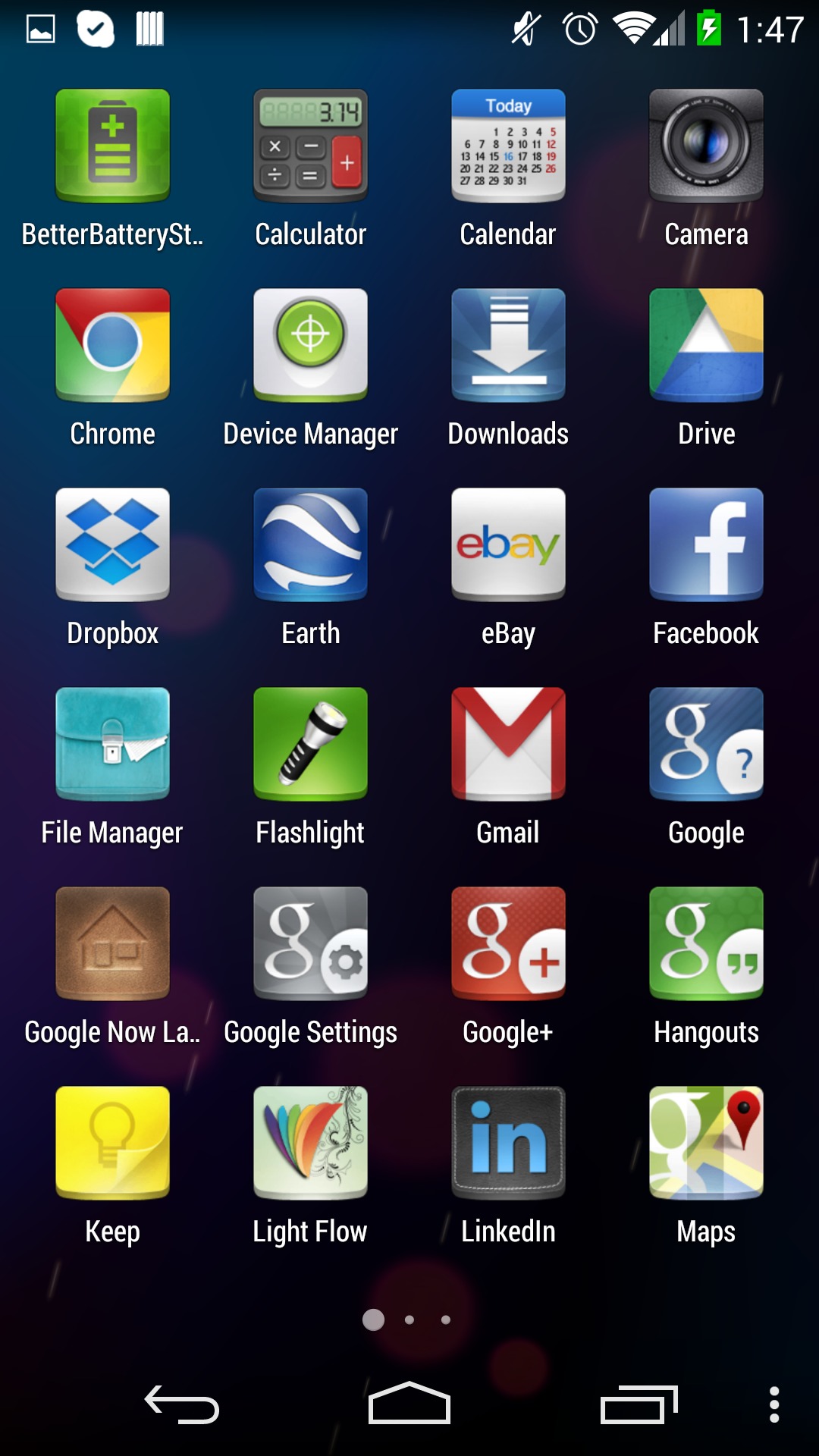
Task: Open the overflow menu in the navigation bar
Action: click(773, 1404)
